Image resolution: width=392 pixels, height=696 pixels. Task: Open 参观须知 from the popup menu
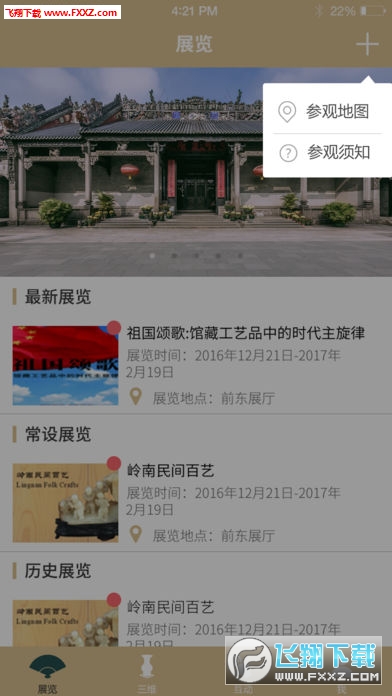[x=327, y=154]
